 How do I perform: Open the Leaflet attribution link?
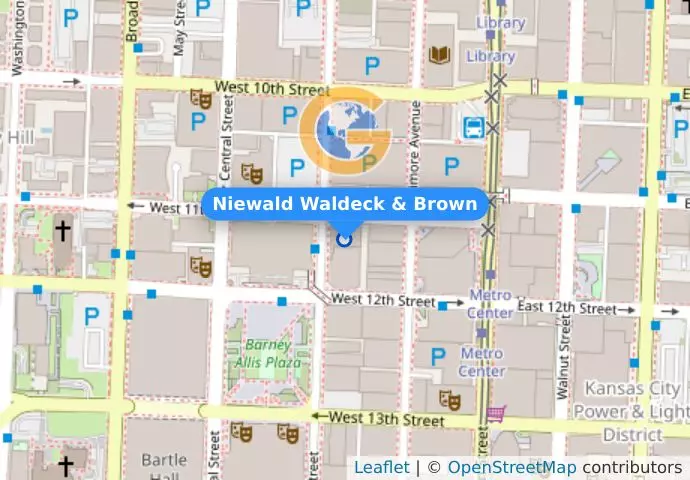(381, 467)
